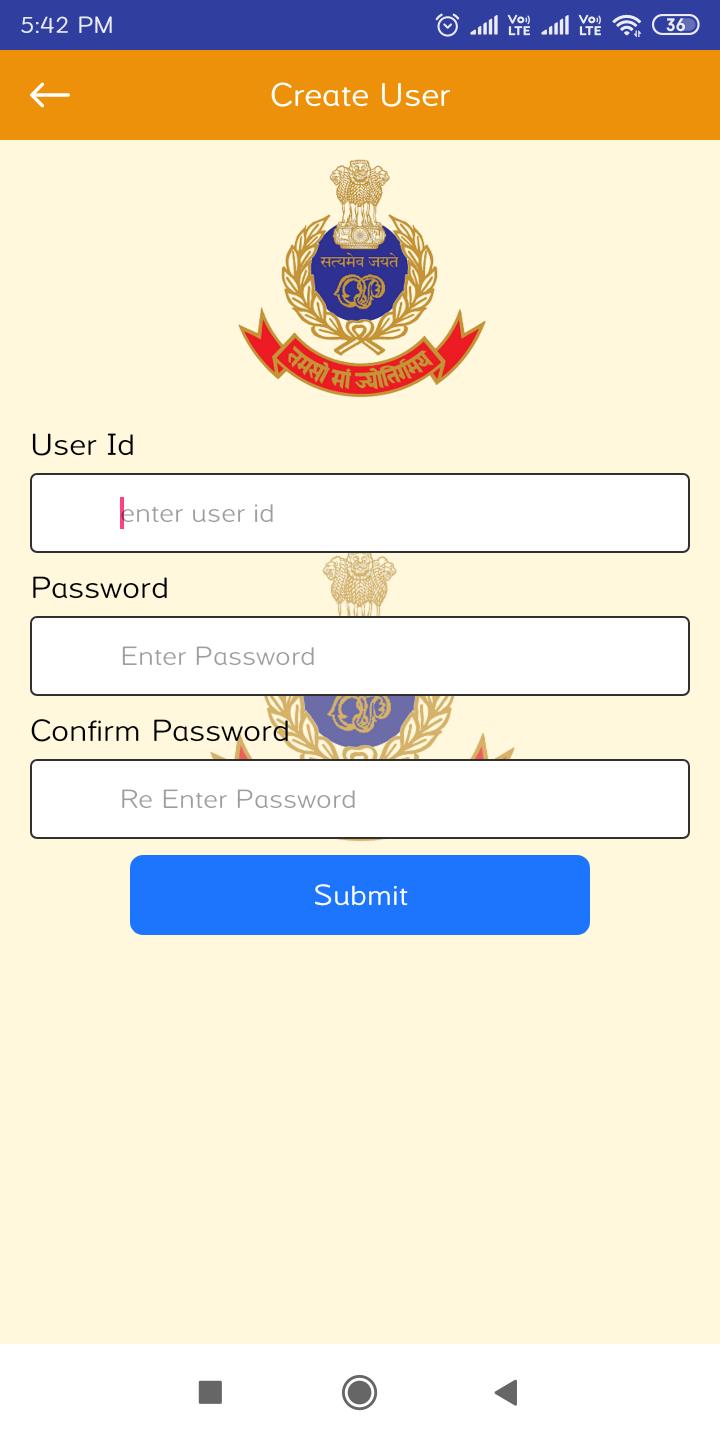Go back using the header arrow

(x=50, y=95)
